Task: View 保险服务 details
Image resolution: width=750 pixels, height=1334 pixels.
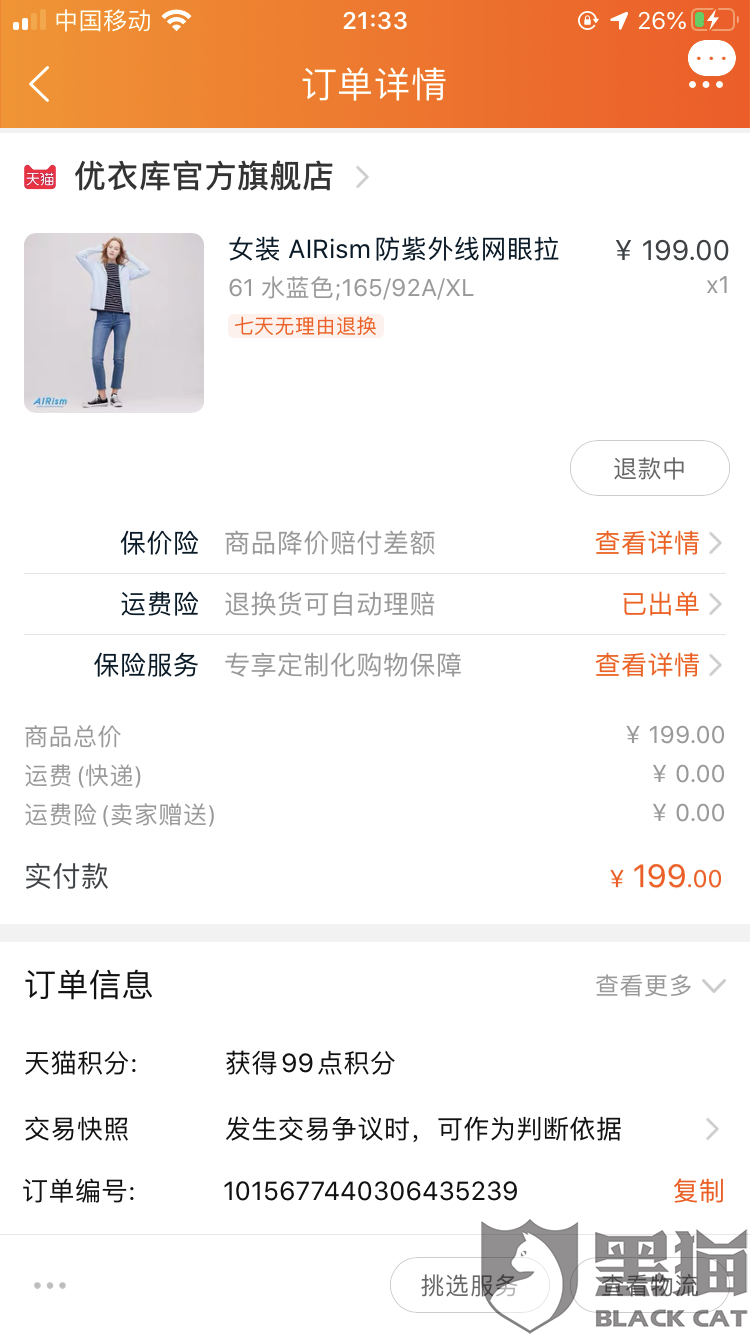Action: tap(658, 665)
